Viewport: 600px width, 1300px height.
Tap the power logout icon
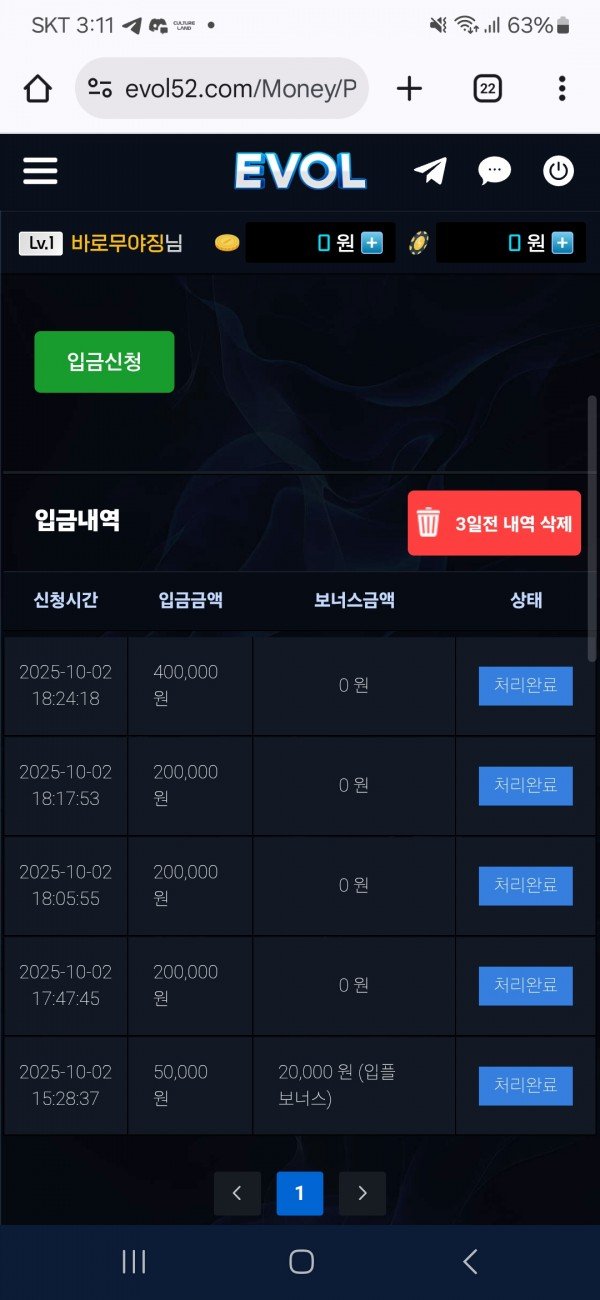click(558, 171)
